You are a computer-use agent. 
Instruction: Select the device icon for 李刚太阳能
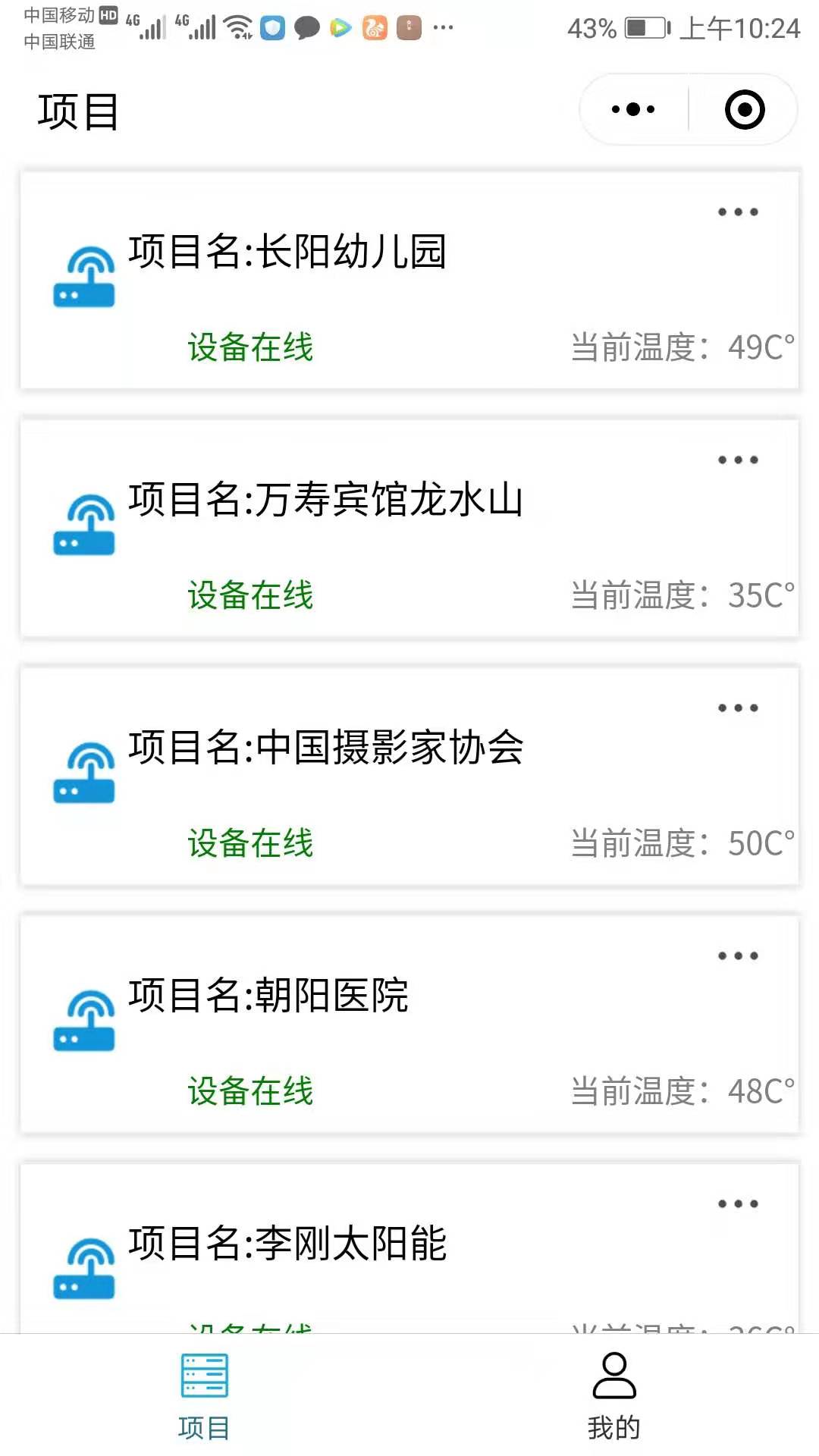point(85,1263)
